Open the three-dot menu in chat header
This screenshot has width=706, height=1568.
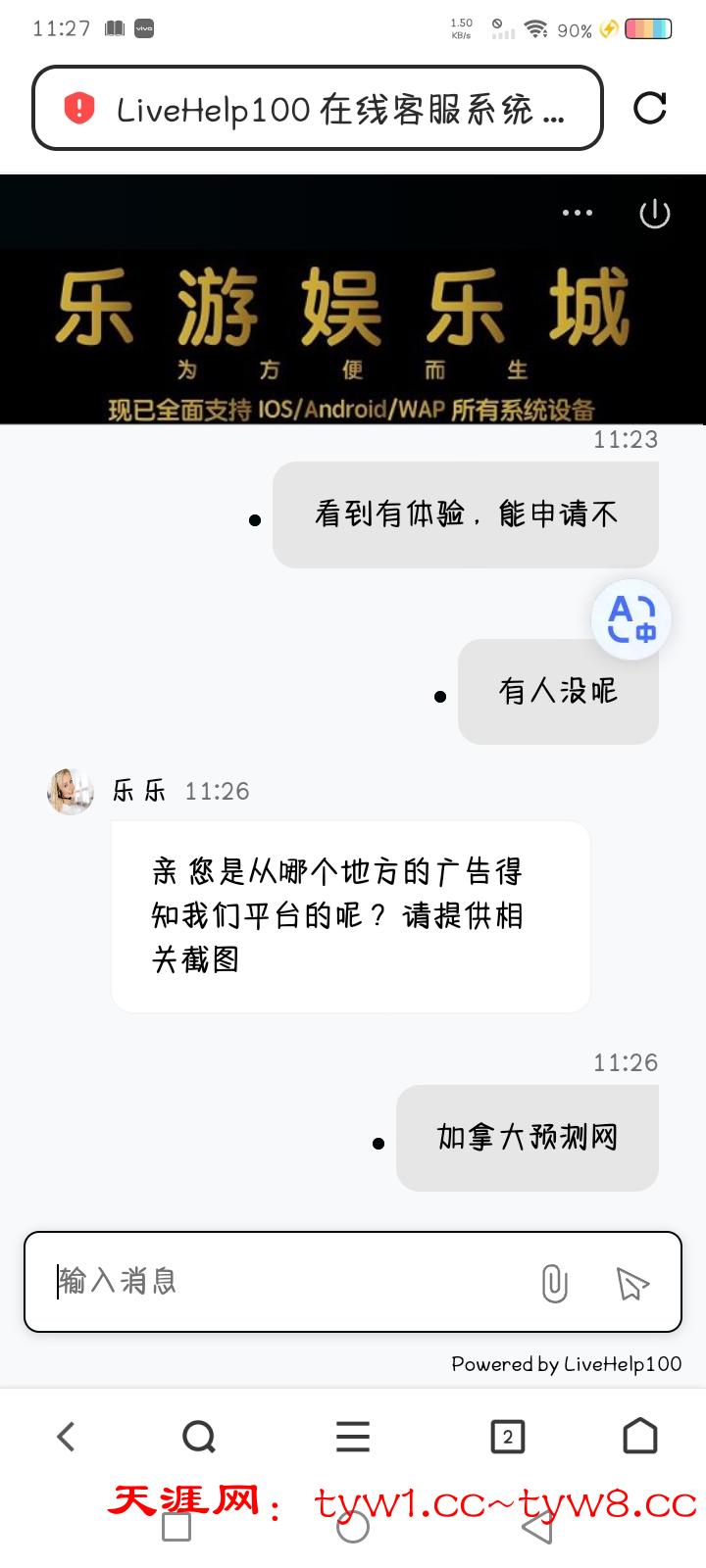577,214
